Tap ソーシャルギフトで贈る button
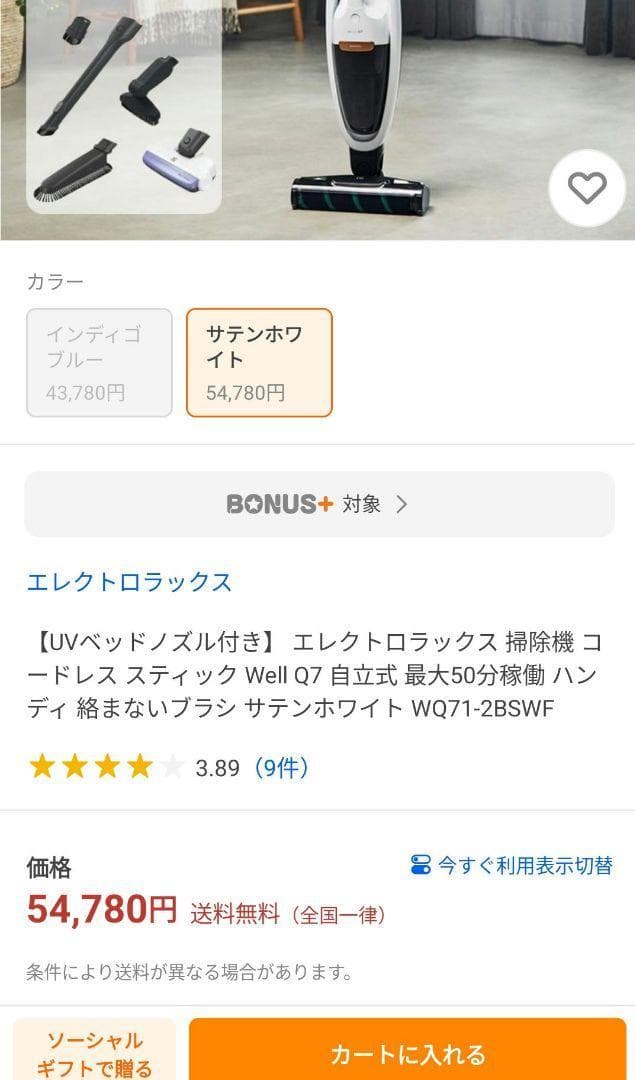 [95, 1053]
